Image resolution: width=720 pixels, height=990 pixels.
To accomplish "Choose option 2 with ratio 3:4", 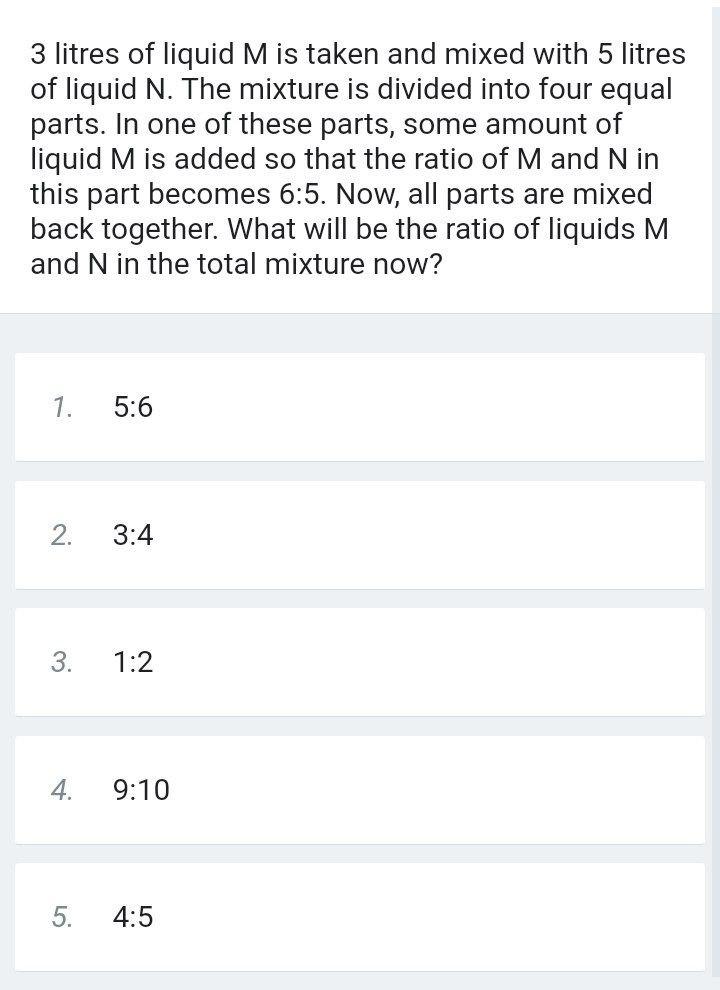I will [360, 535].
